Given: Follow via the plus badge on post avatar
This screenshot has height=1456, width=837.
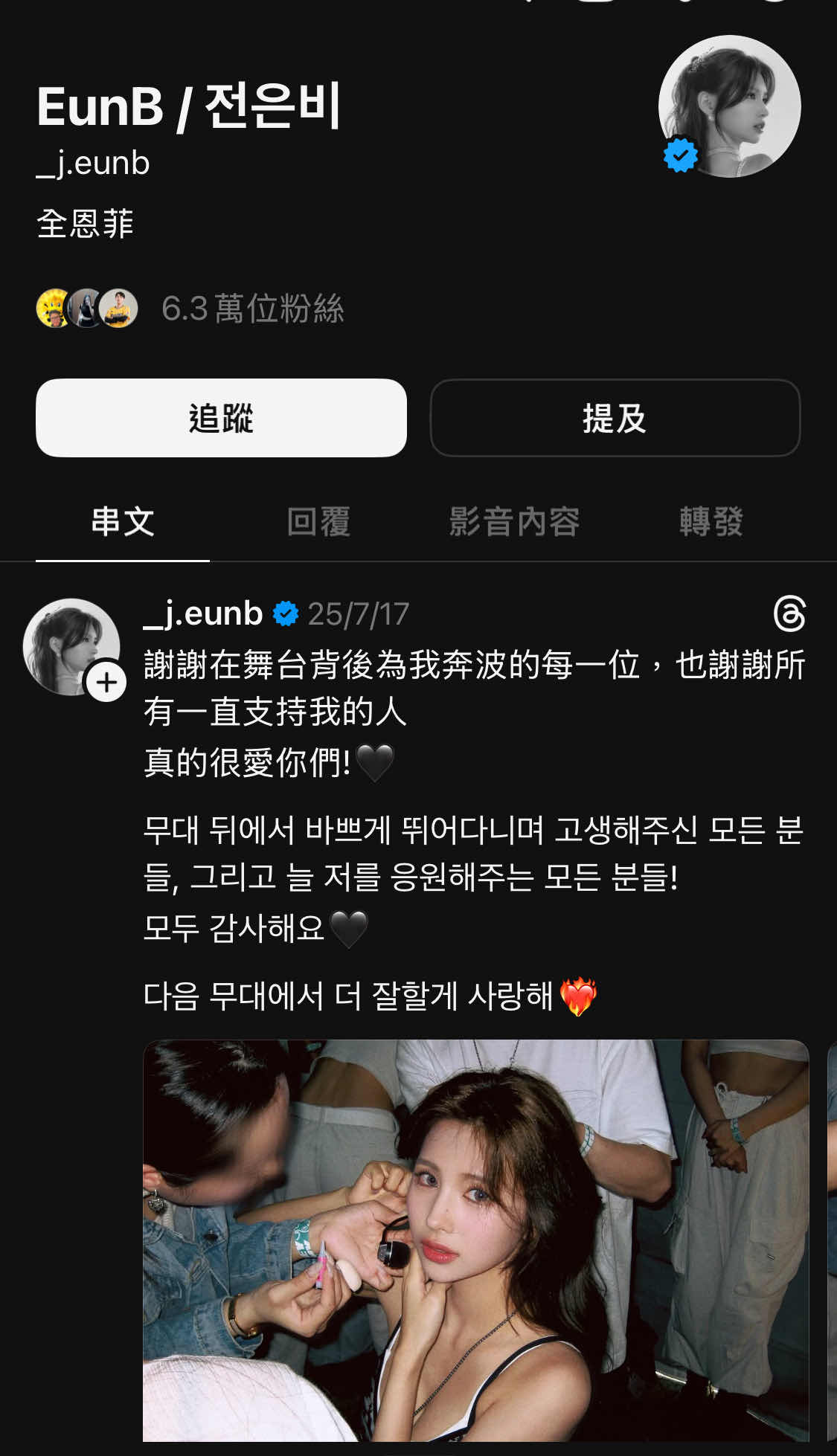Looking at the screenshot, I should [106, 682].
